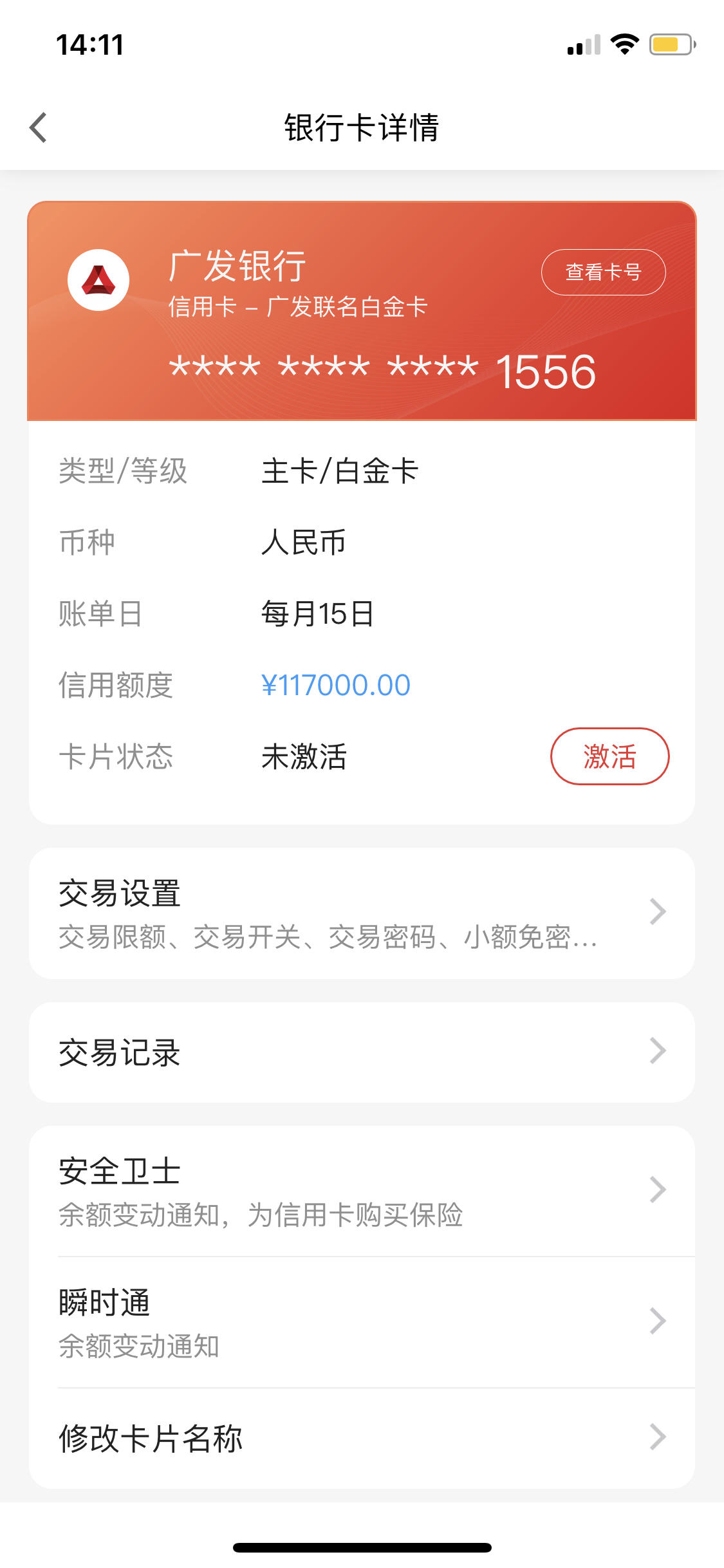Select 修改卡片名称 to rename the card

click(x=362, y=1438)
